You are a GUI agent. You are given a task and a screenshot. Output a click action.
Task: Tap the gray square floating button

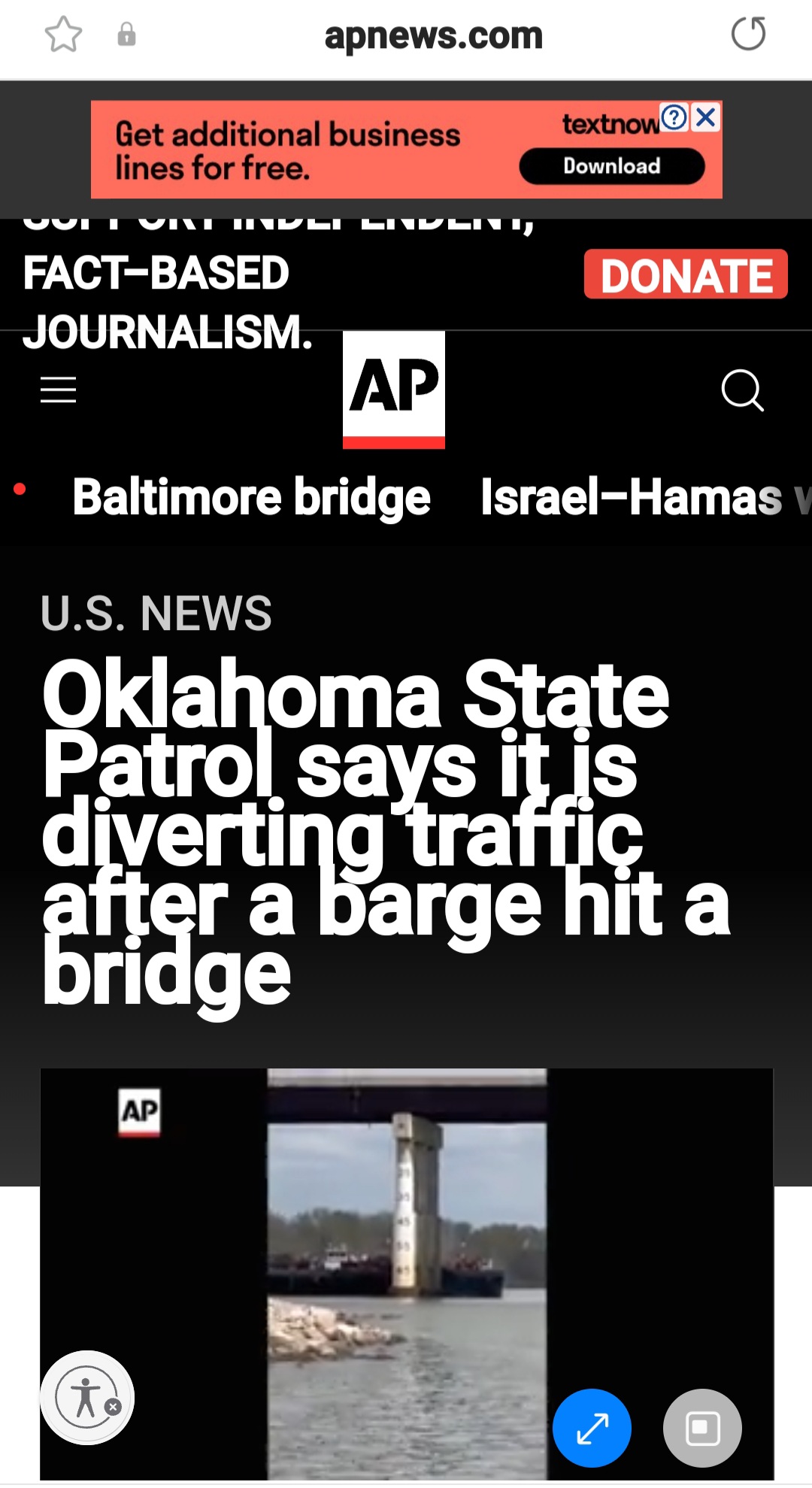point(702,1428)
